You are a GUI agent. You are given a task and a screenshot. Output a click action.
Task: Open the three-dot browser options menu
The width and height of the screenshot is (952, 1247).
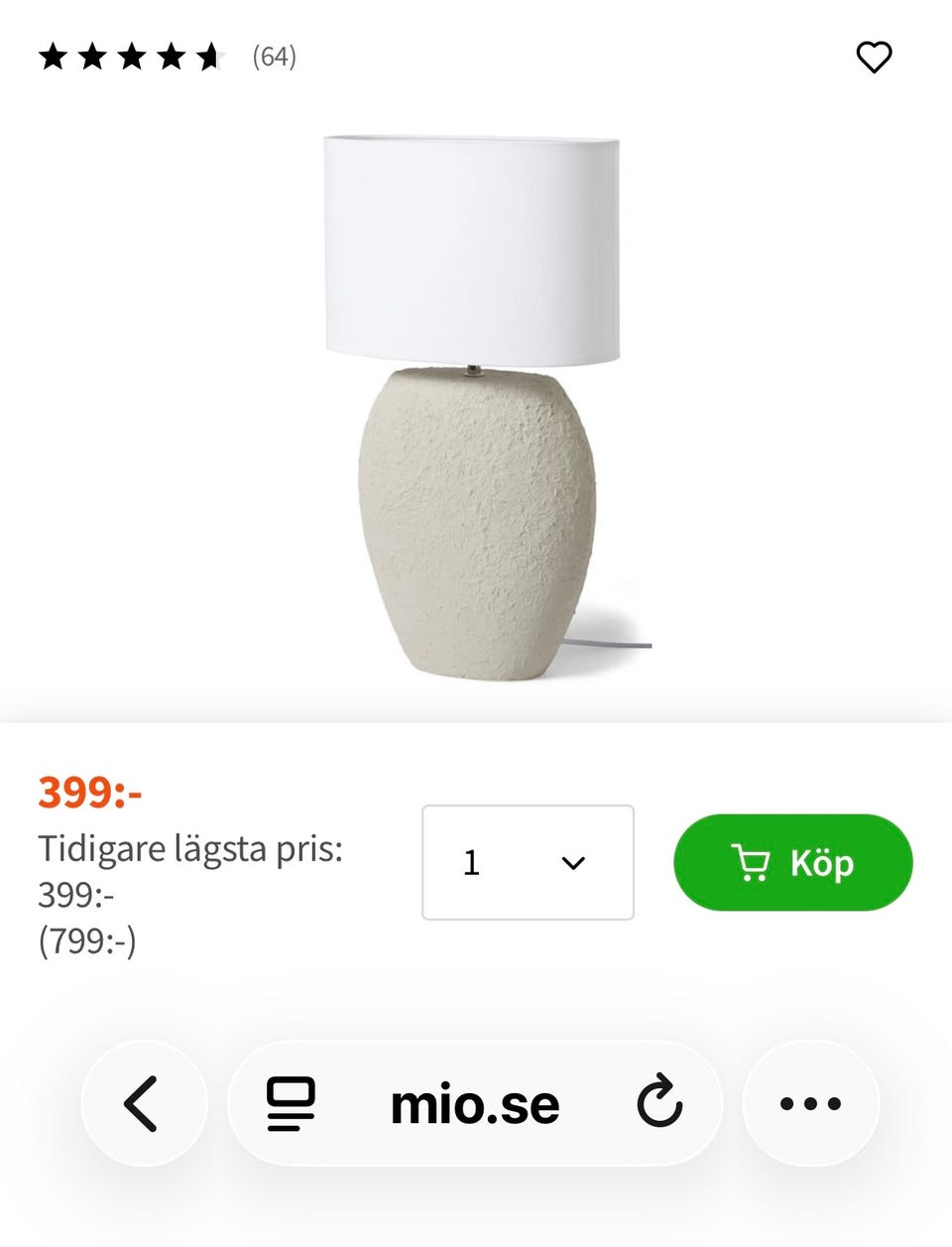click(x=809, y=1104)
